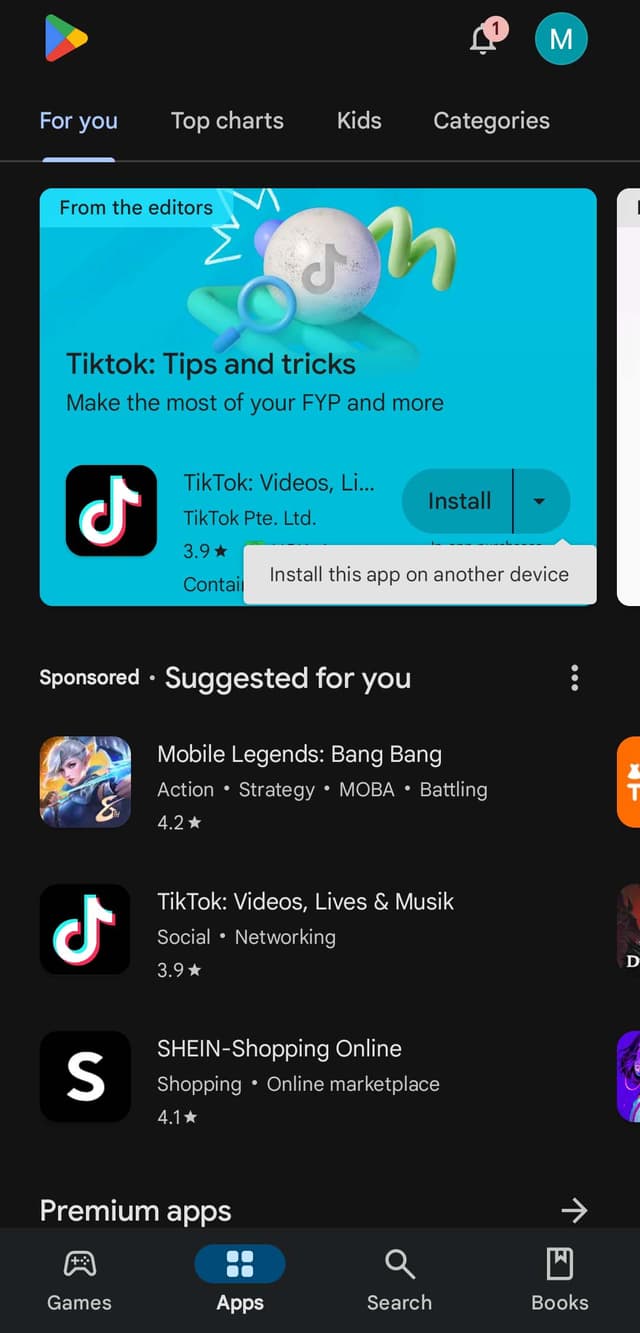Open the M account profile avatar
Screen dimensions: 640x1333
tap(561, 39)
